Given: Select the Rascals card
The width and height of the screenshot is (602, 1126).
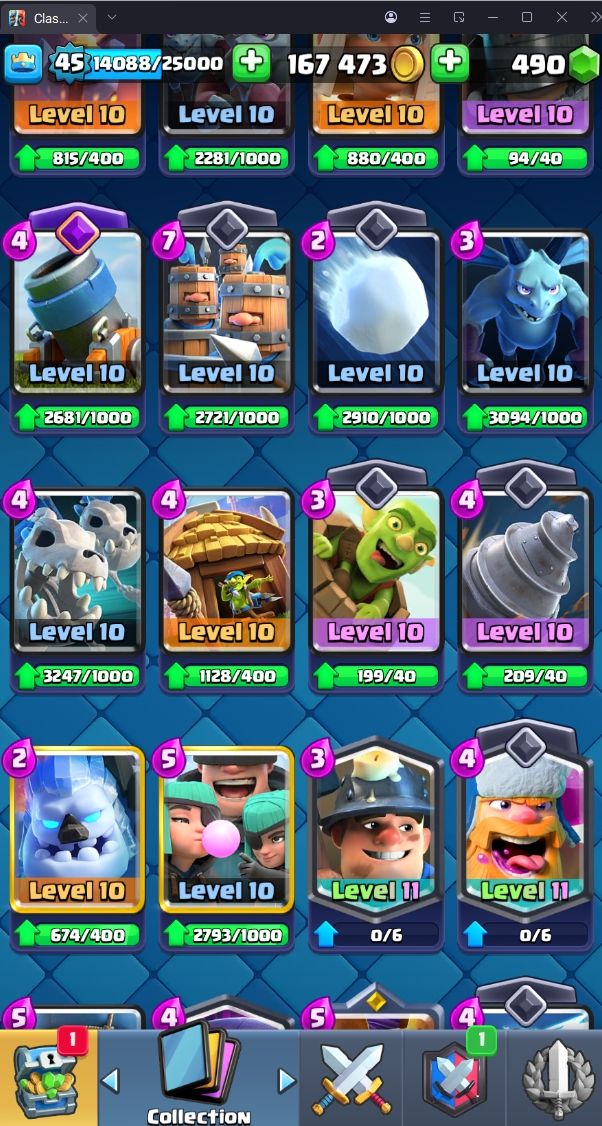Looking at the screenshot, I should coord(226,830).
